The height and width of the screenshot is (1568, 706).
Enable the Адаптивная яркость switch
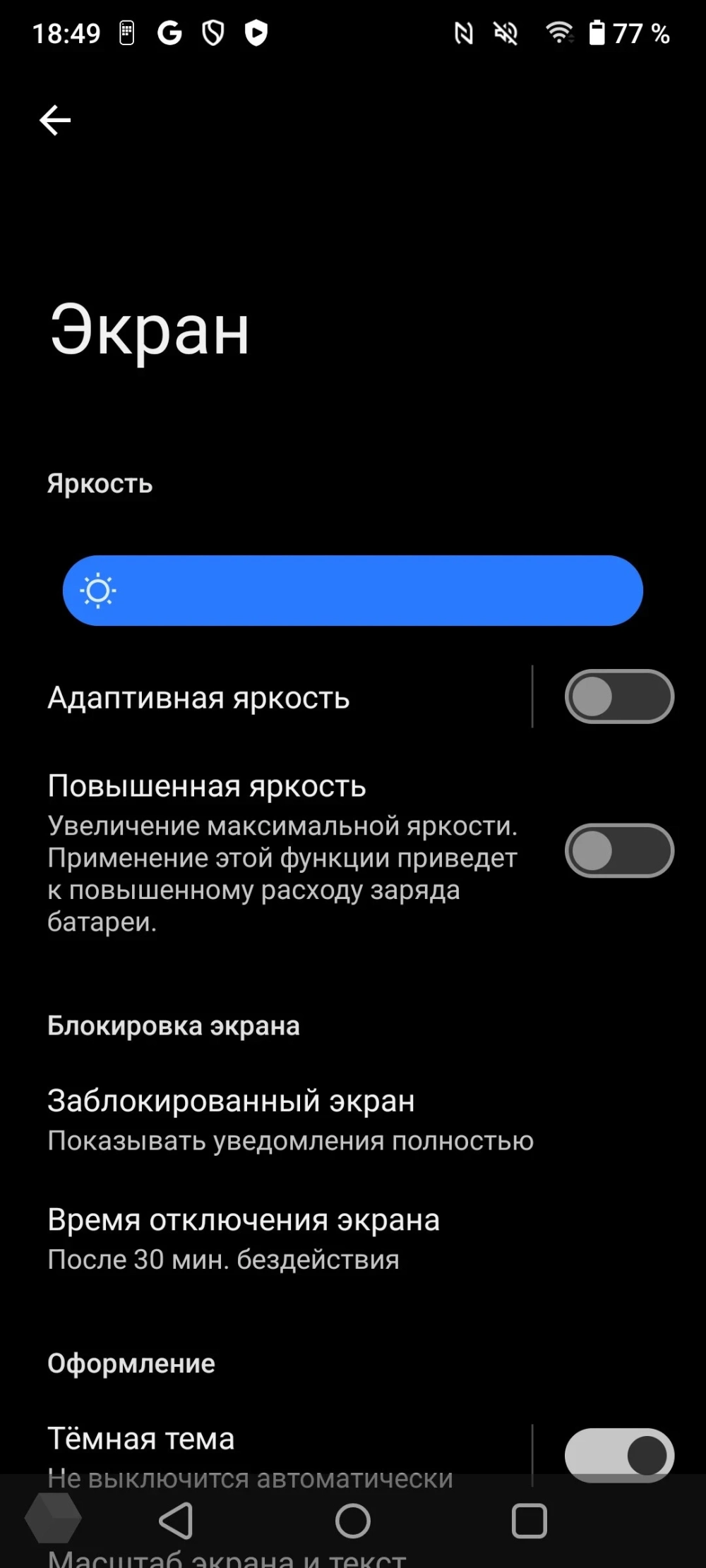tap(619, 697)
